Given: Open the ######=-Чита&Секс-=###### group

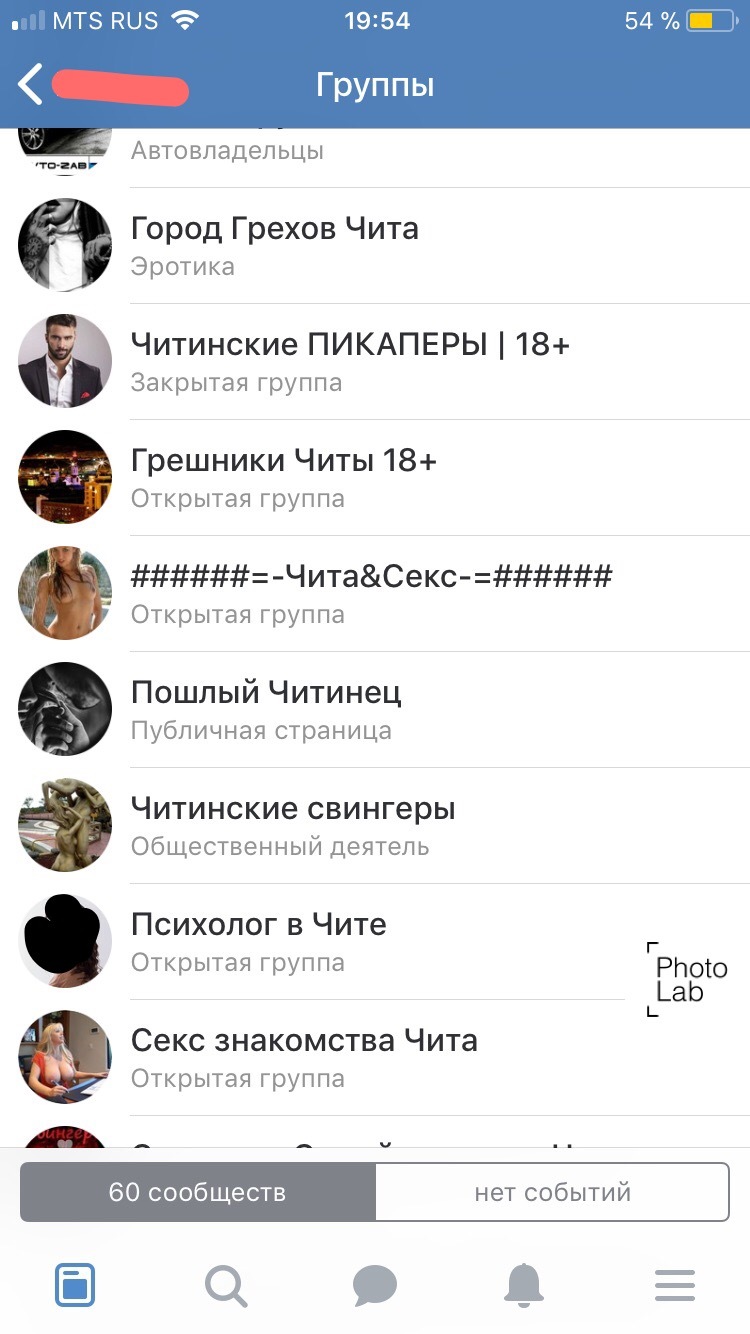Looking at the screenshot, I should (x=371, y=577).
